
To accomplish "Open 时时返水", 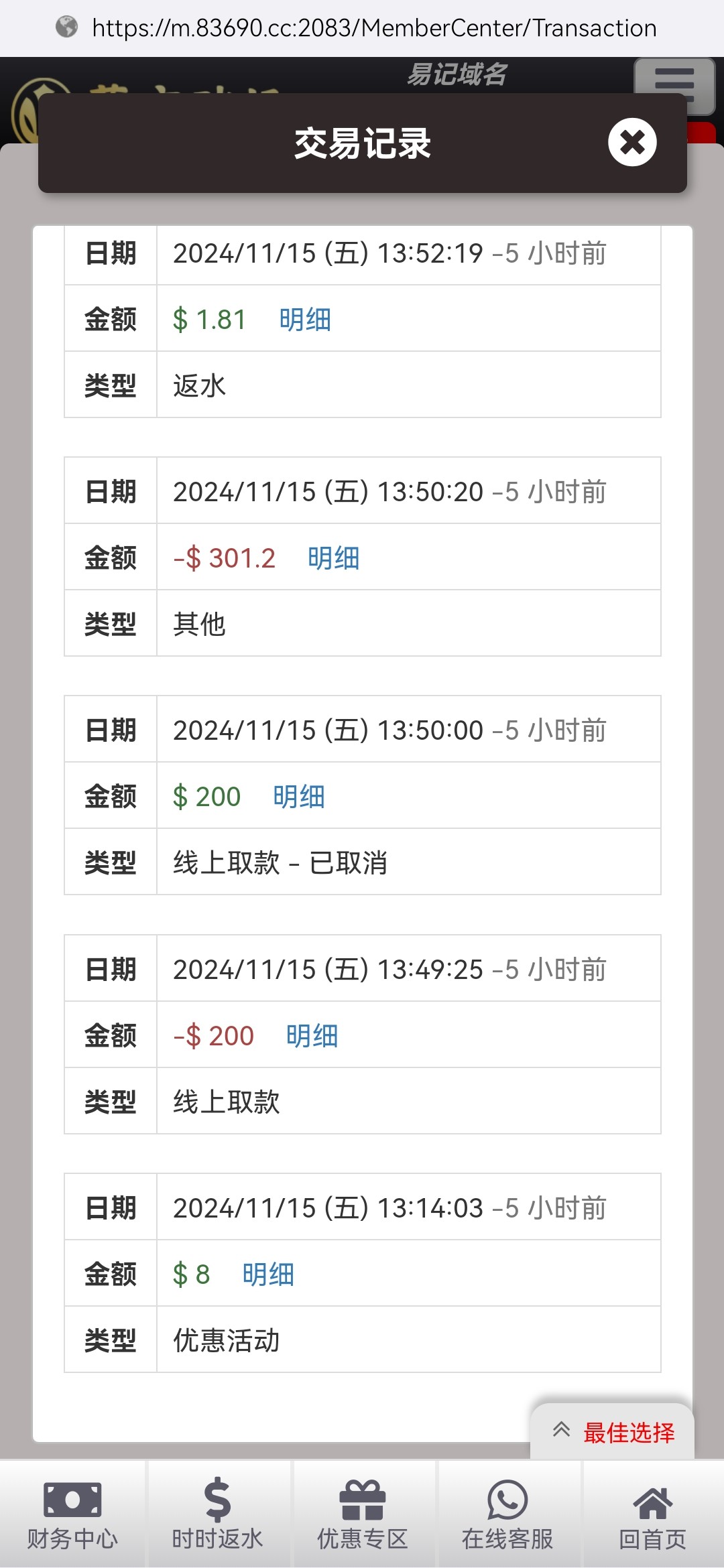I will [217, 1514].
